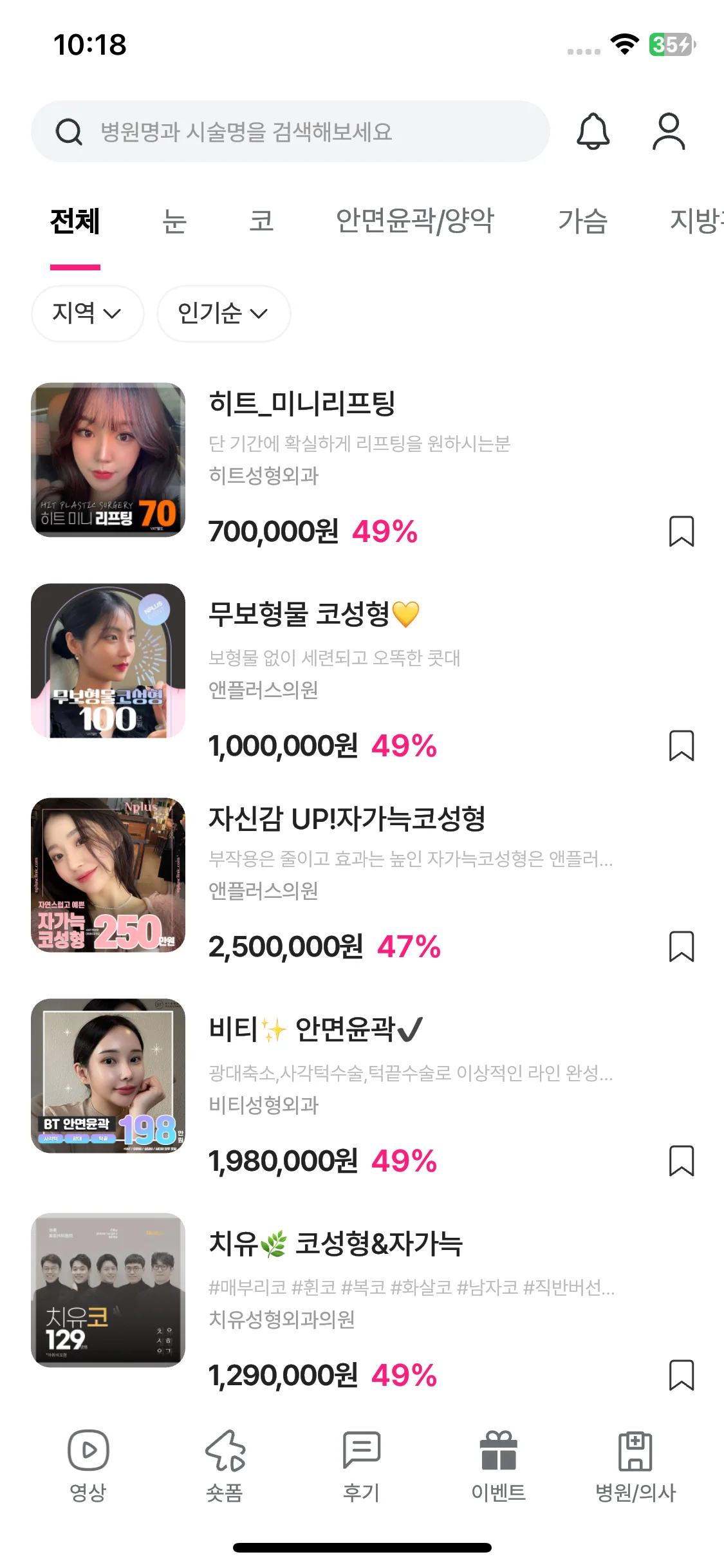
Task: Switch to the 코 category tab
Action: tap(261, 221)
